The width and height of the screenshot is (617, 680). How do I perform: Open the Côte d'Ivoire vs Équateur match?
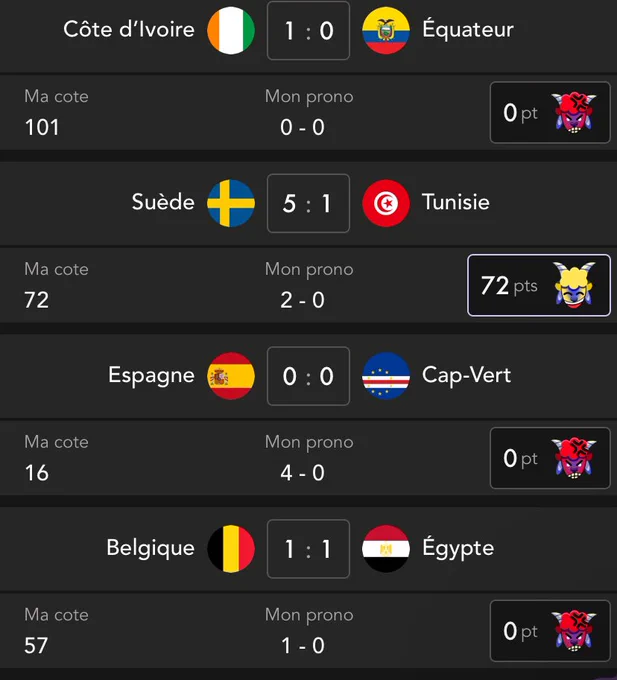308,30
